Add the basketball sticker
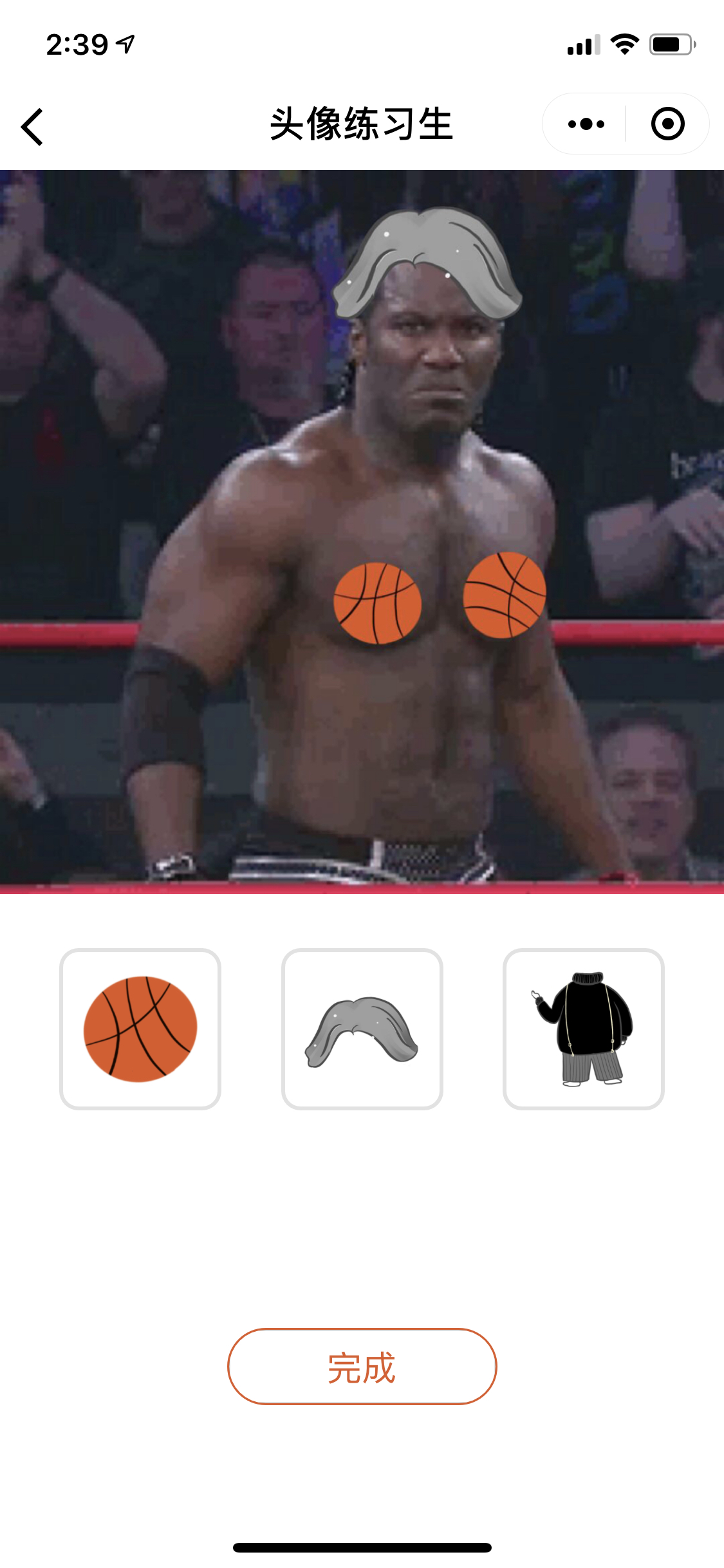The height and width of the screenshot is (1568, 724). [x=140, y=1029]
